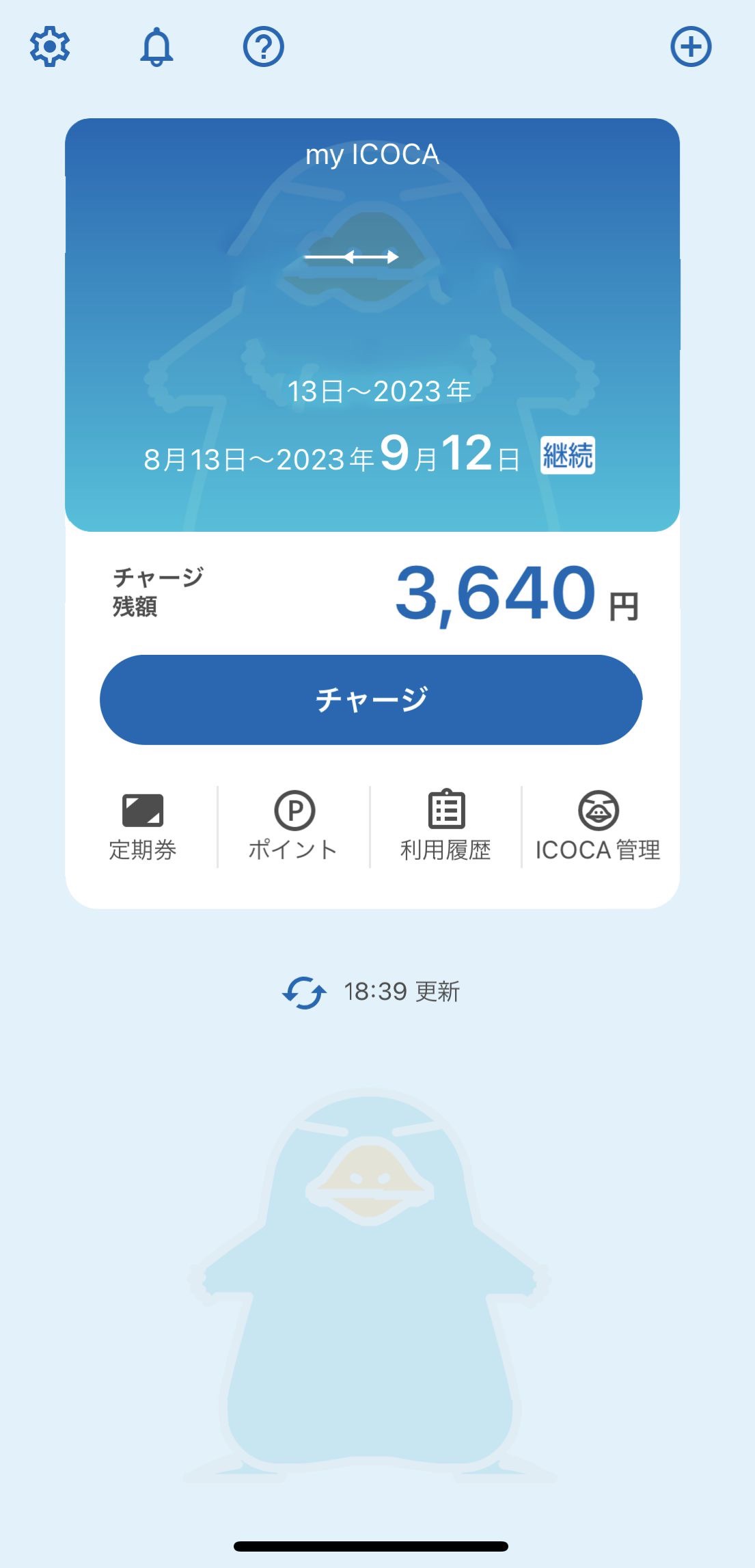The image size is (755, 1568).
Task: Tap the blue チャージ button
Action: [x=371, y=699]
